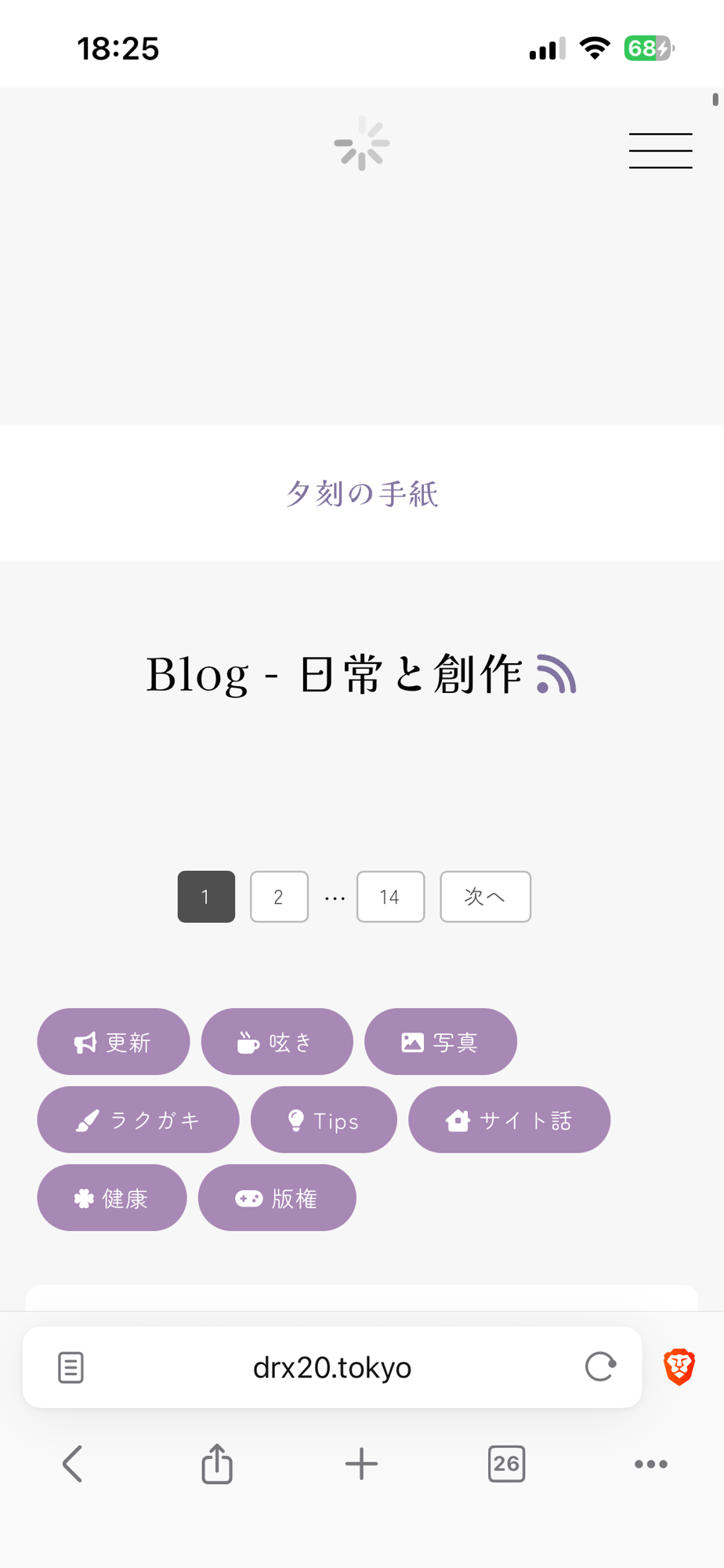Screen dimensions: 724x1568
Task: Open the tab switcher showing 26
Action: [x=506, y=1464]
